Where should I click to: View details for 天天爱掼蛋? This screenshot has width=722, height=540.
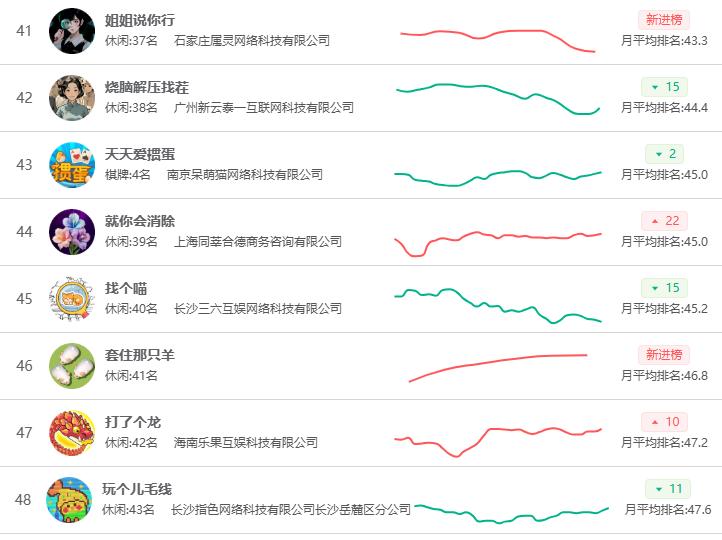tap(139, 154)
